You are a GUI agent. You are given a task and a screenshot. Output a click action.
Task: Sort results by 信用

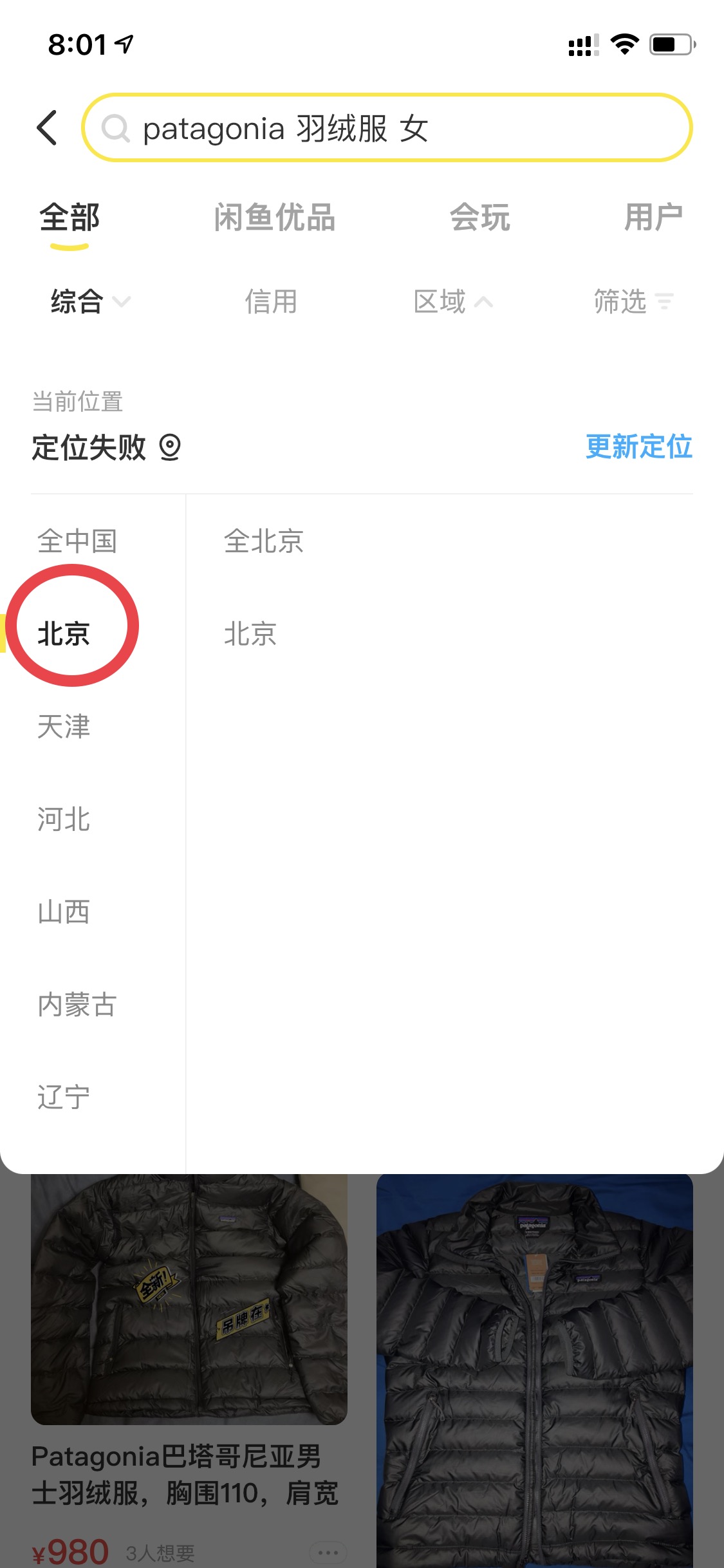271,301
